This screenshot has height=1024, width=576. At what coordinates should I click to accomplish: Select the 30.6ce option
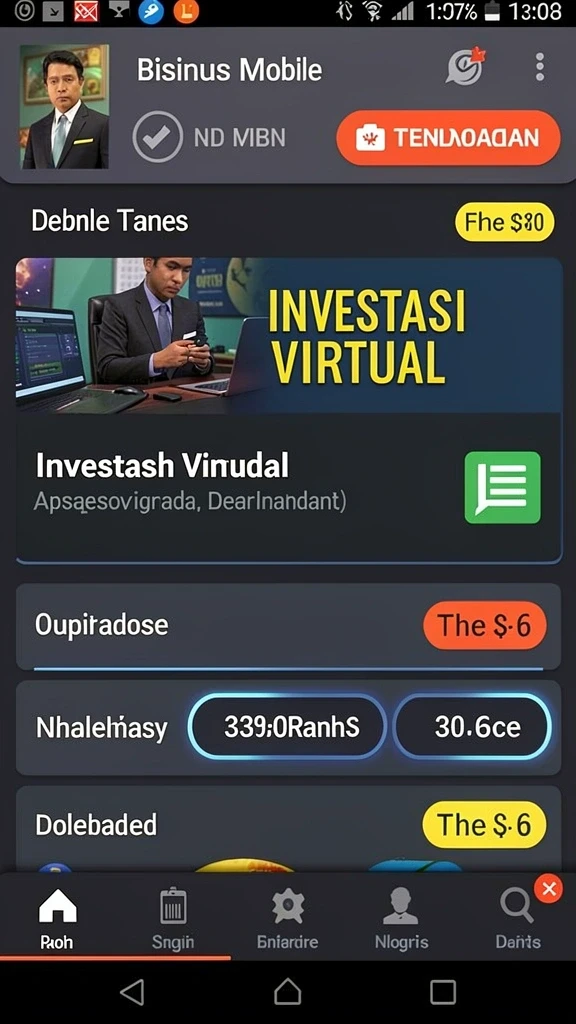(473, 727)
